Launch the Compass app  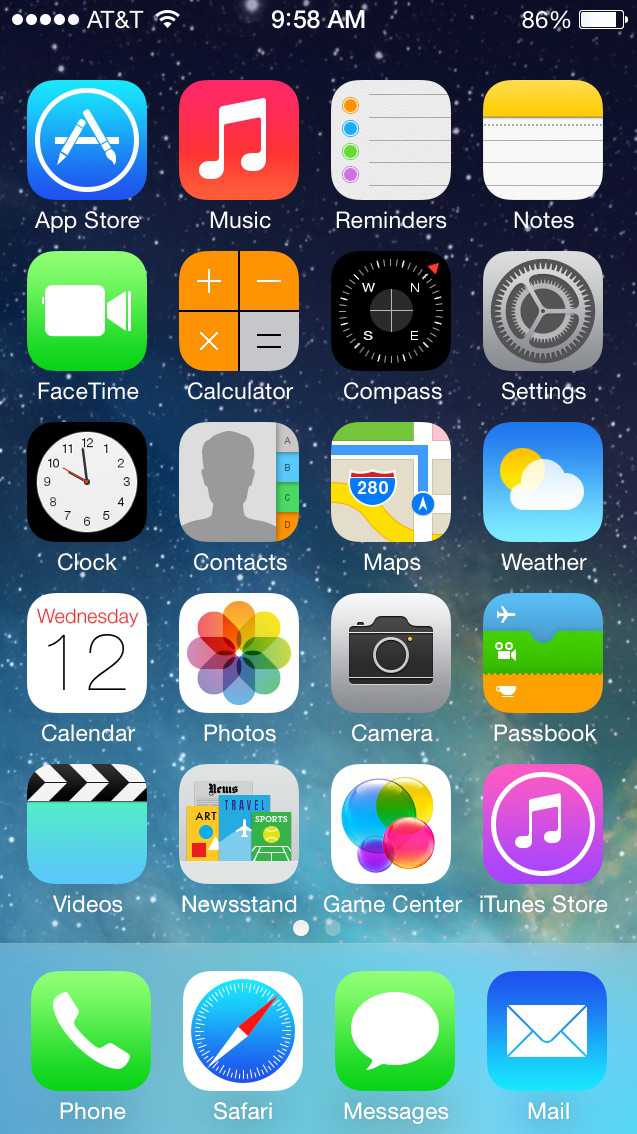click(x=391, y=311)
